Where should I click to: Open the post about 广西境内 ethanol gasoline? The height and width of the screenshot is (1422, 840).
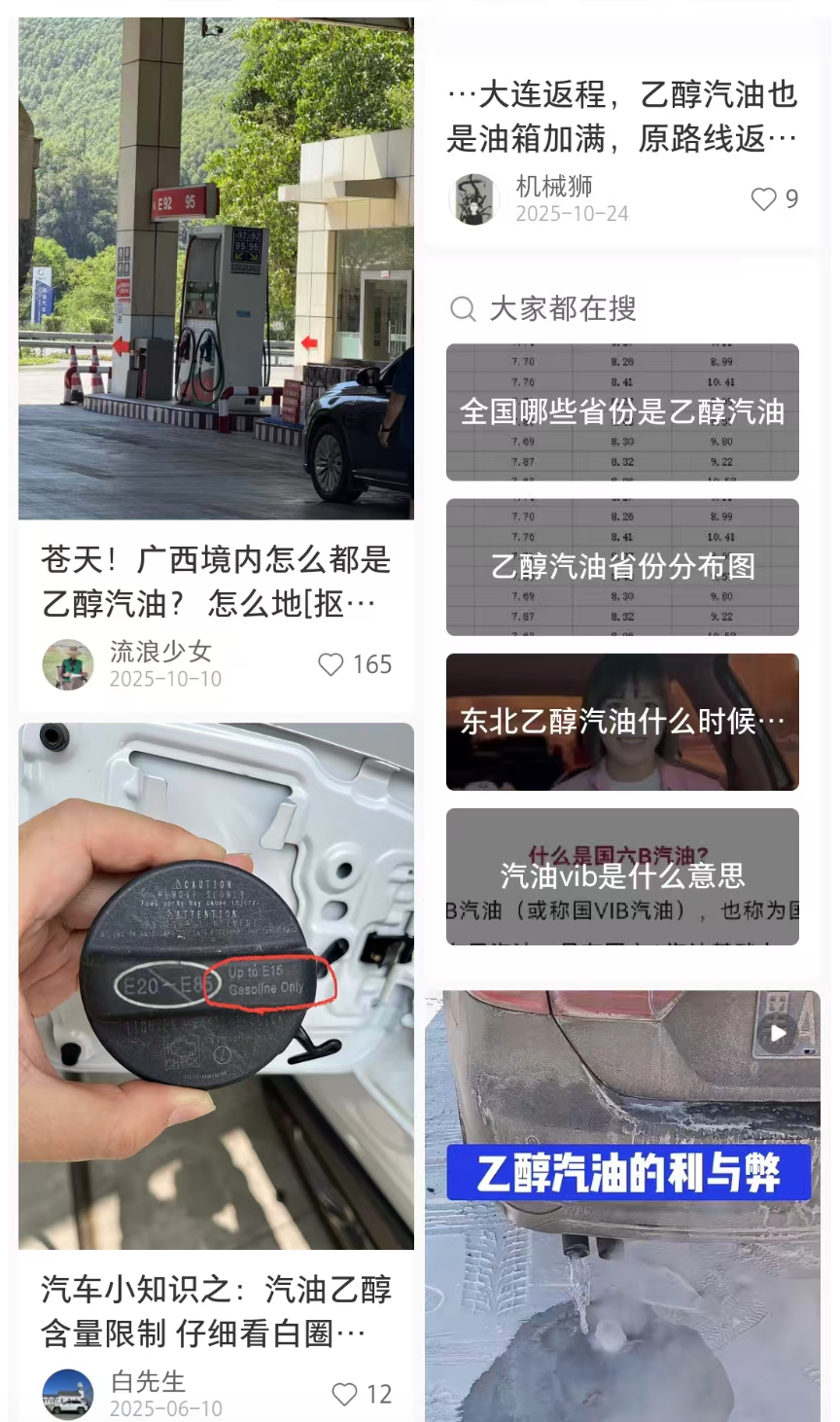pos(216,581)
